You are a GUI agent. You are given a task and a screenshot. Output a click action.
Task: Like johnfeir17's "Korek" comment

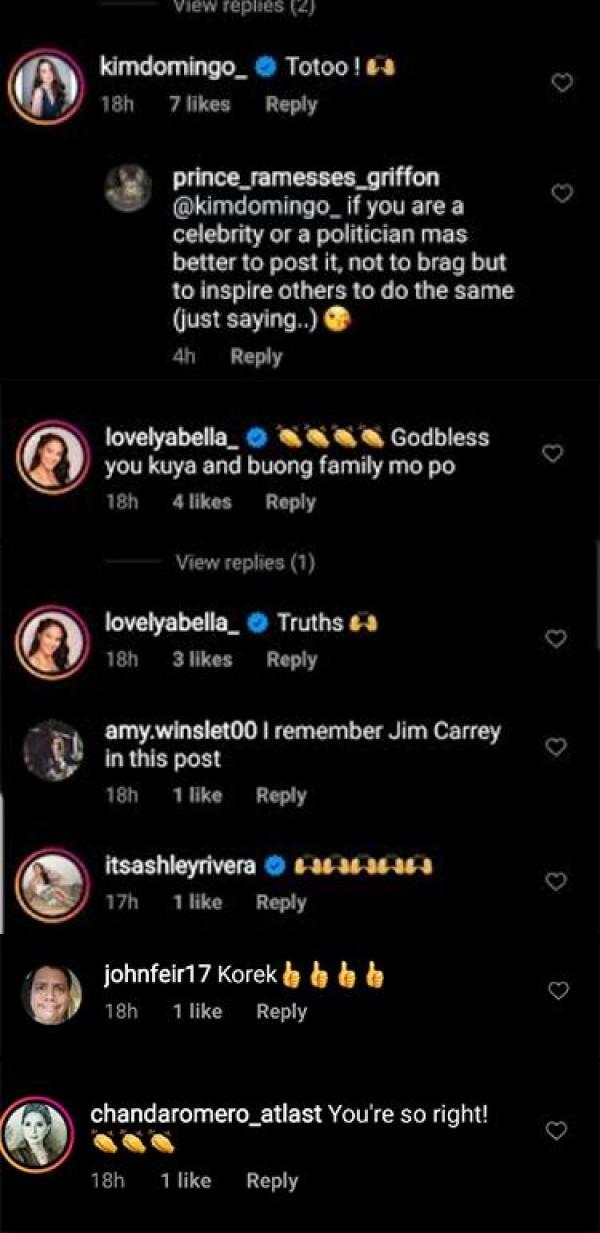click(559, 990)
